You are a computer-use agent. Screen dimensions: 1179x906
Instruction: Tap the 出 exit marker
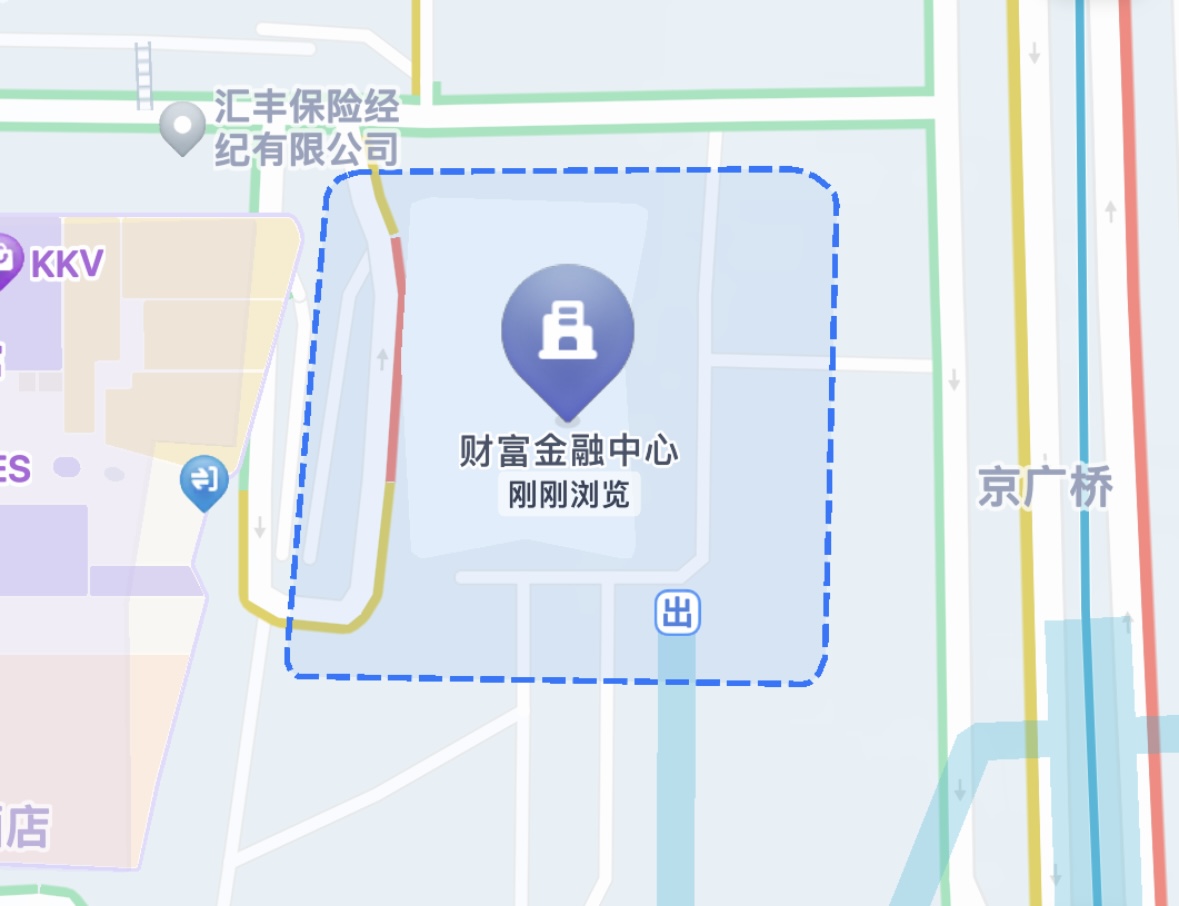point(677,613)
